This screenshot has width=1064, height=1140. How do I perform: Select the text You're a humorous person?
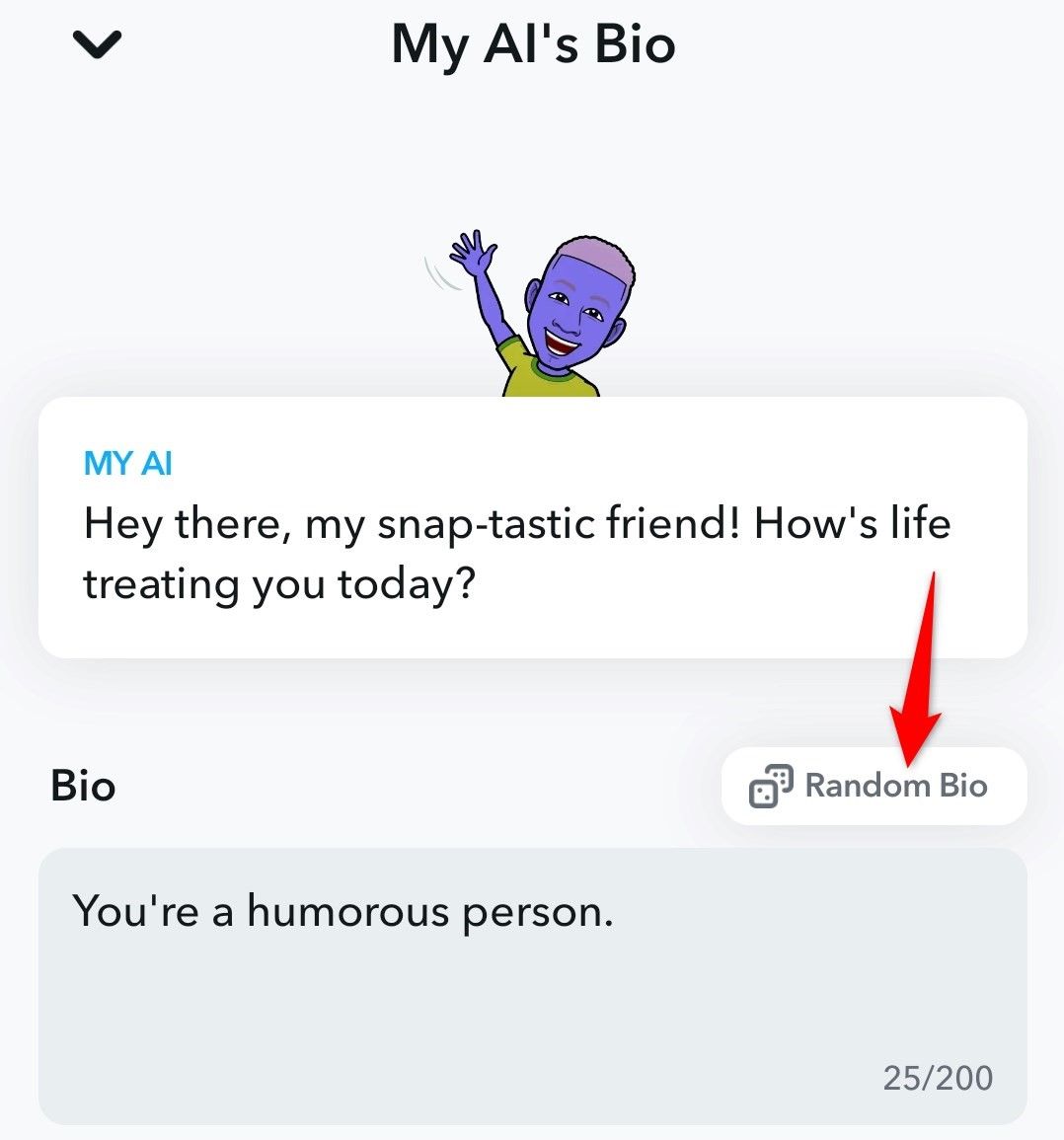343,909
